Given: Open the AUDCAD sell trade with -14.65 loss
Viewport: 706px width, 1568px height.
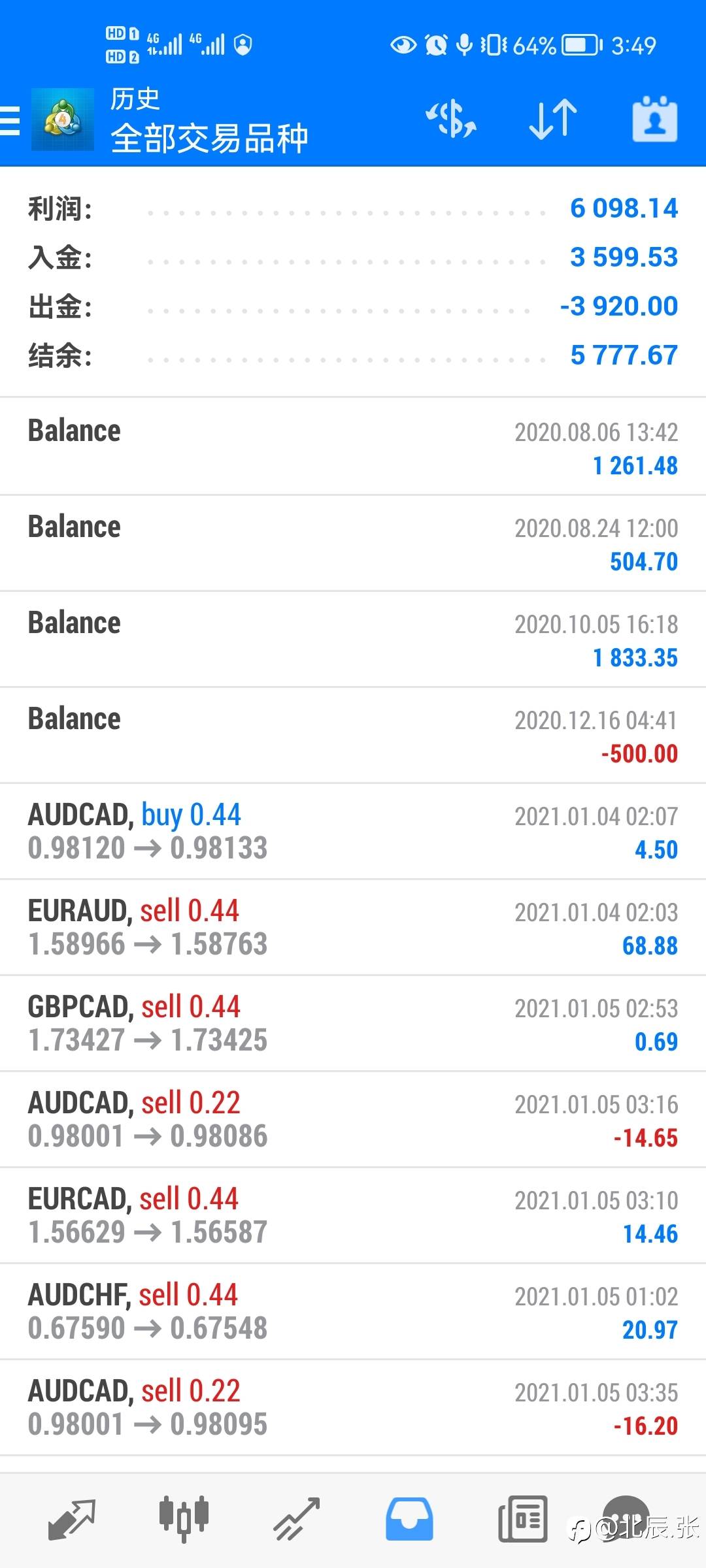Looking at the screenshot, I should (353, 1119).
